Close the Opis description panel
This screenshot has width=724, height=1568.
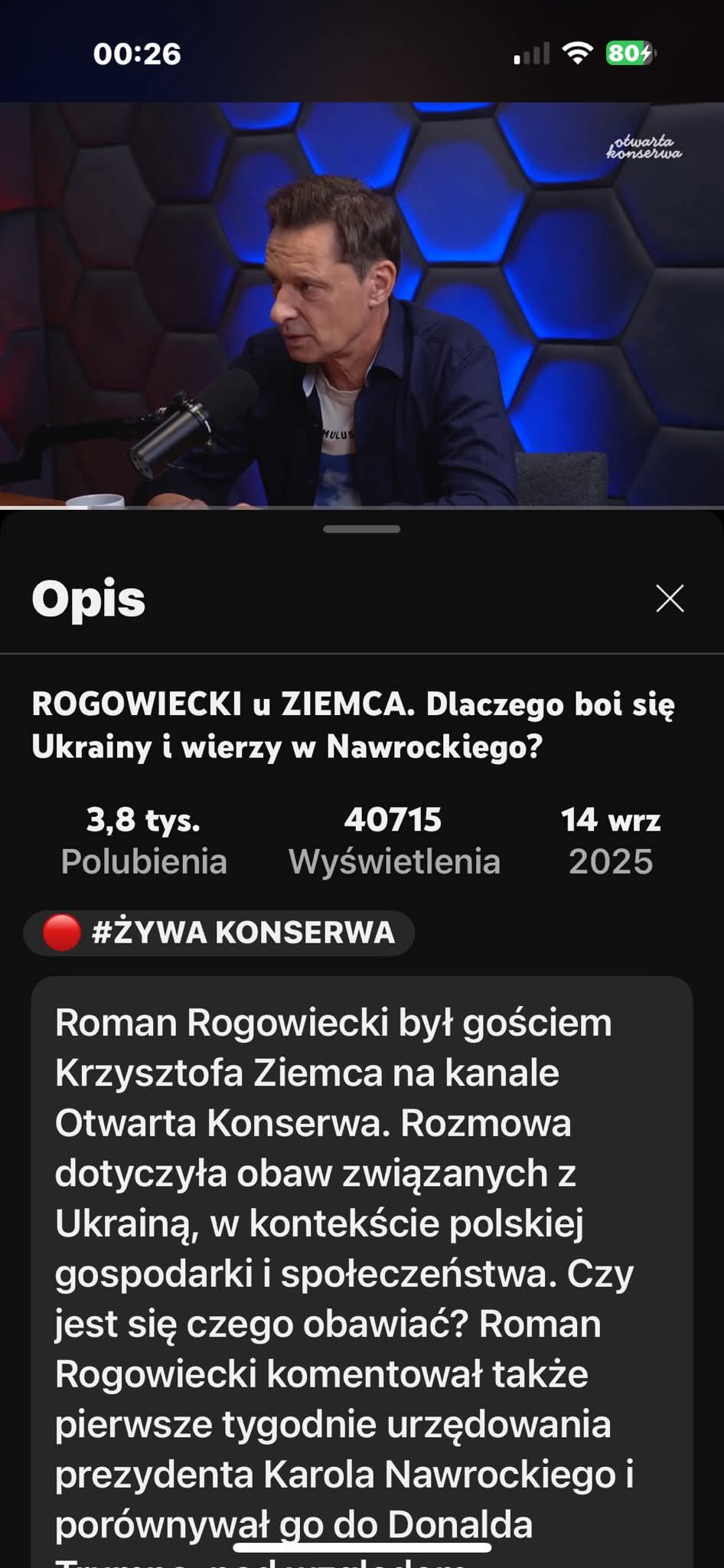coord(670,599)
